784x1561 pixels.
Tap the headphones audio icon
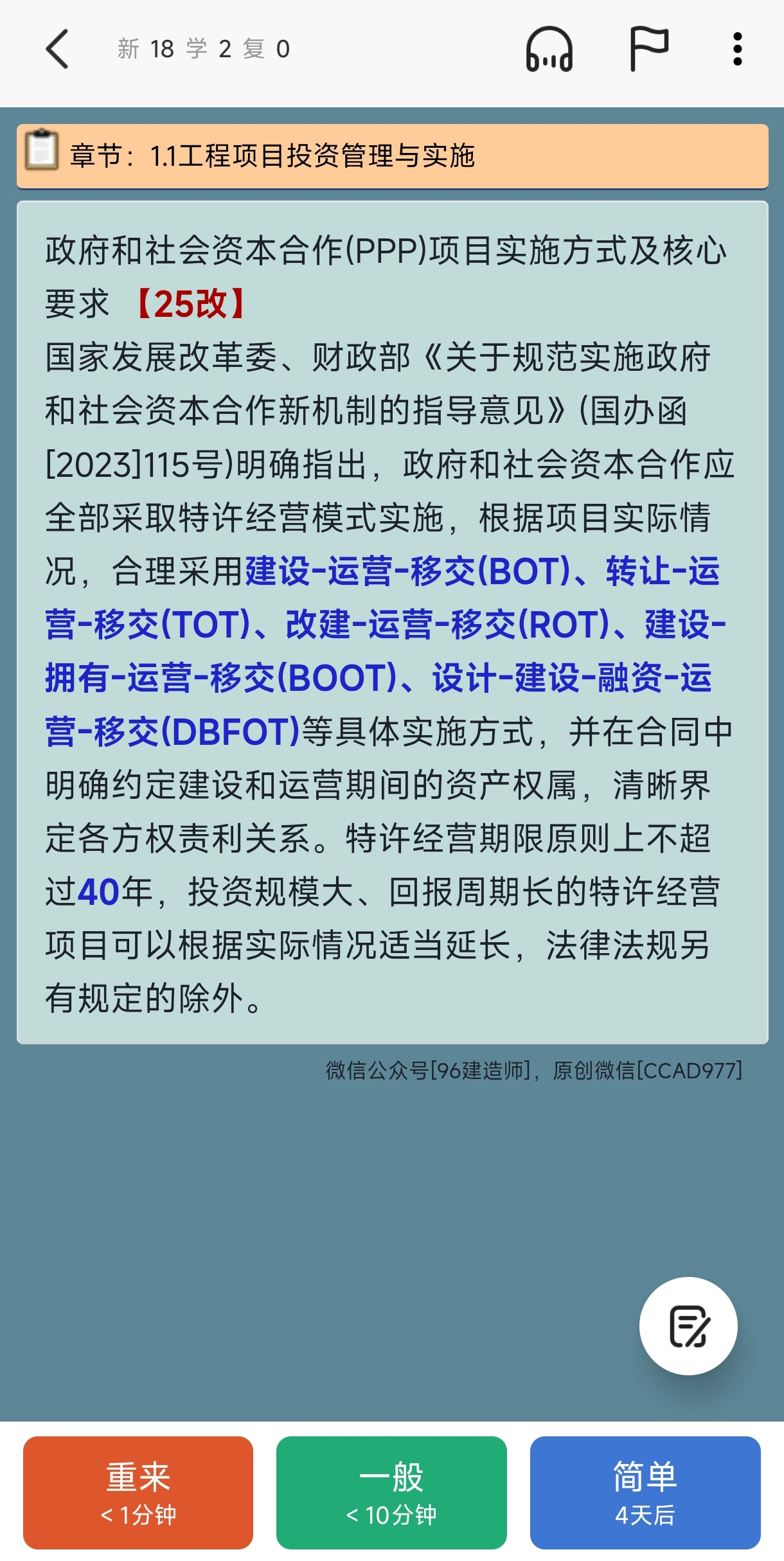(x=549, y=49)
